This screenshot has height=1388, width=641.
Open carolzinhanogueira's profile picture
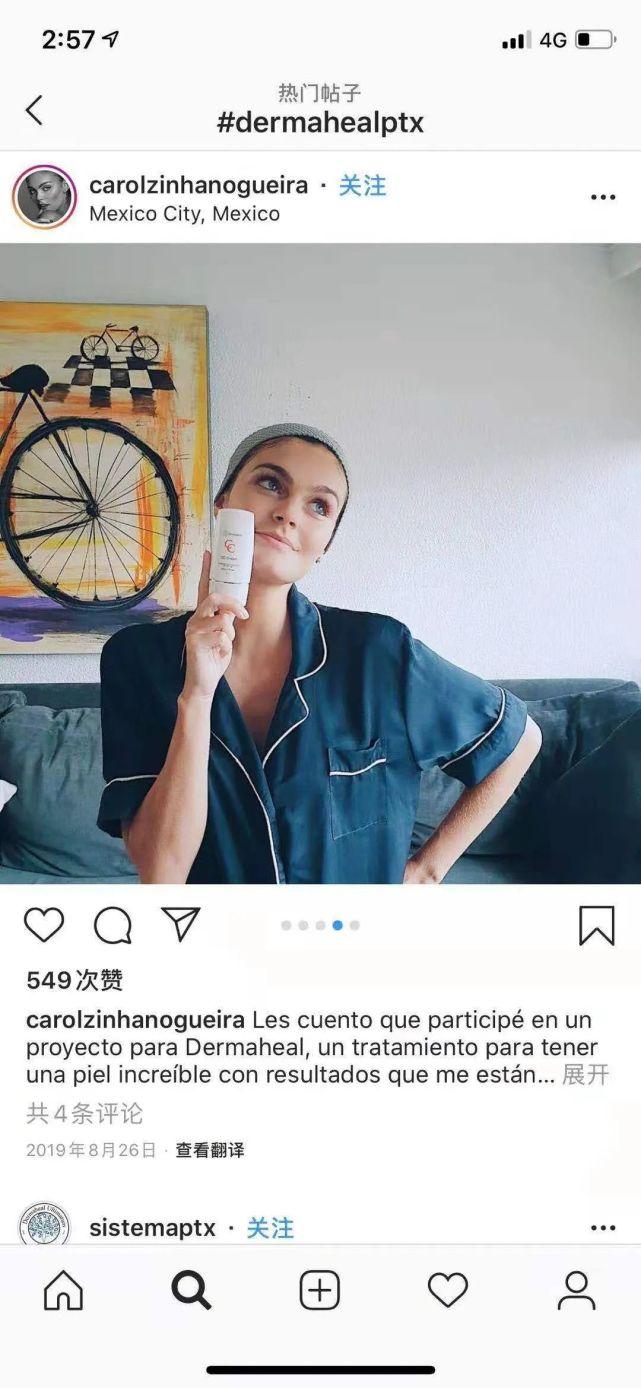(44, 198)
